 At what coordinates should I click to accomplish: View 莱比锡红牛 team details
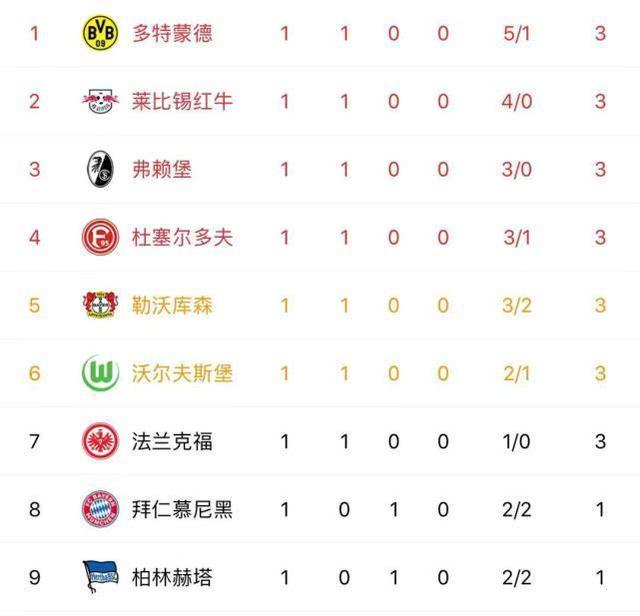click(182, 102)
